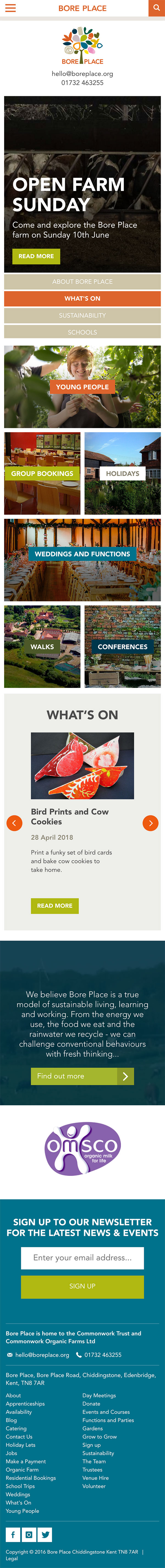The width and height of the screenshot is (165, 1568).
Task: Open the Walks tile
Action: [42, 647]
